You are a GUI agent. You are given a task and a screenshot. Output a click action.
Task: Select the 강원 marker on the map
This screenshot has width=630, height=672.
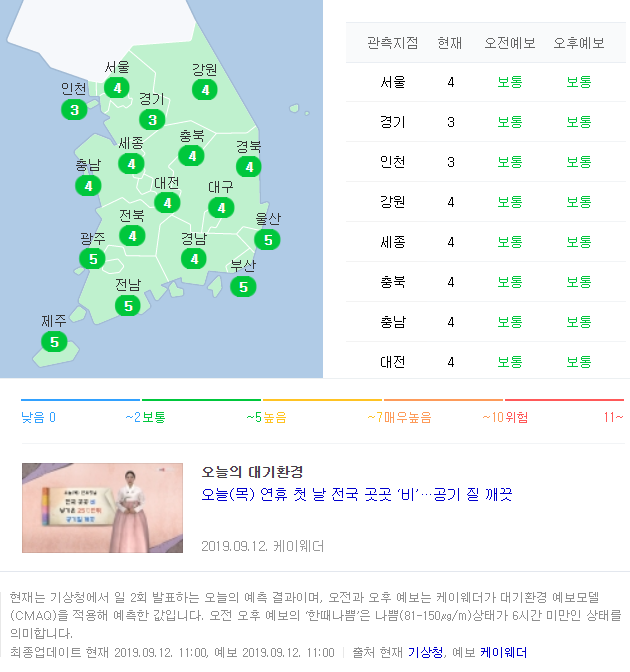pos(205,90)
